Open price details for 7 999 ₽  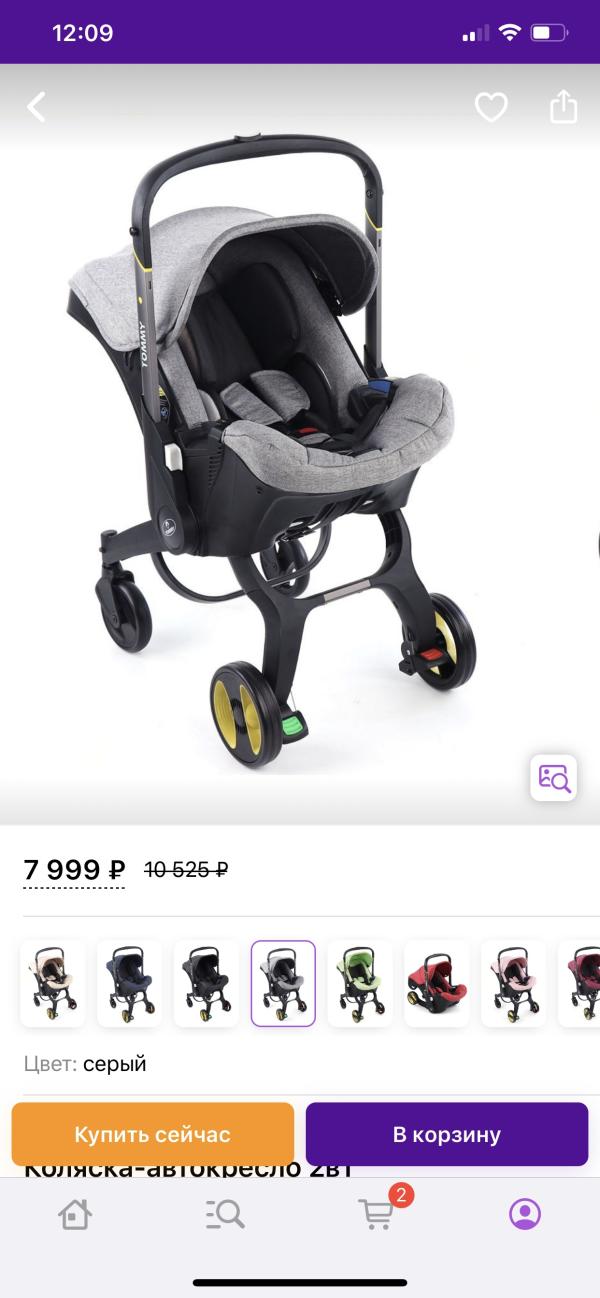pos(74,870)
